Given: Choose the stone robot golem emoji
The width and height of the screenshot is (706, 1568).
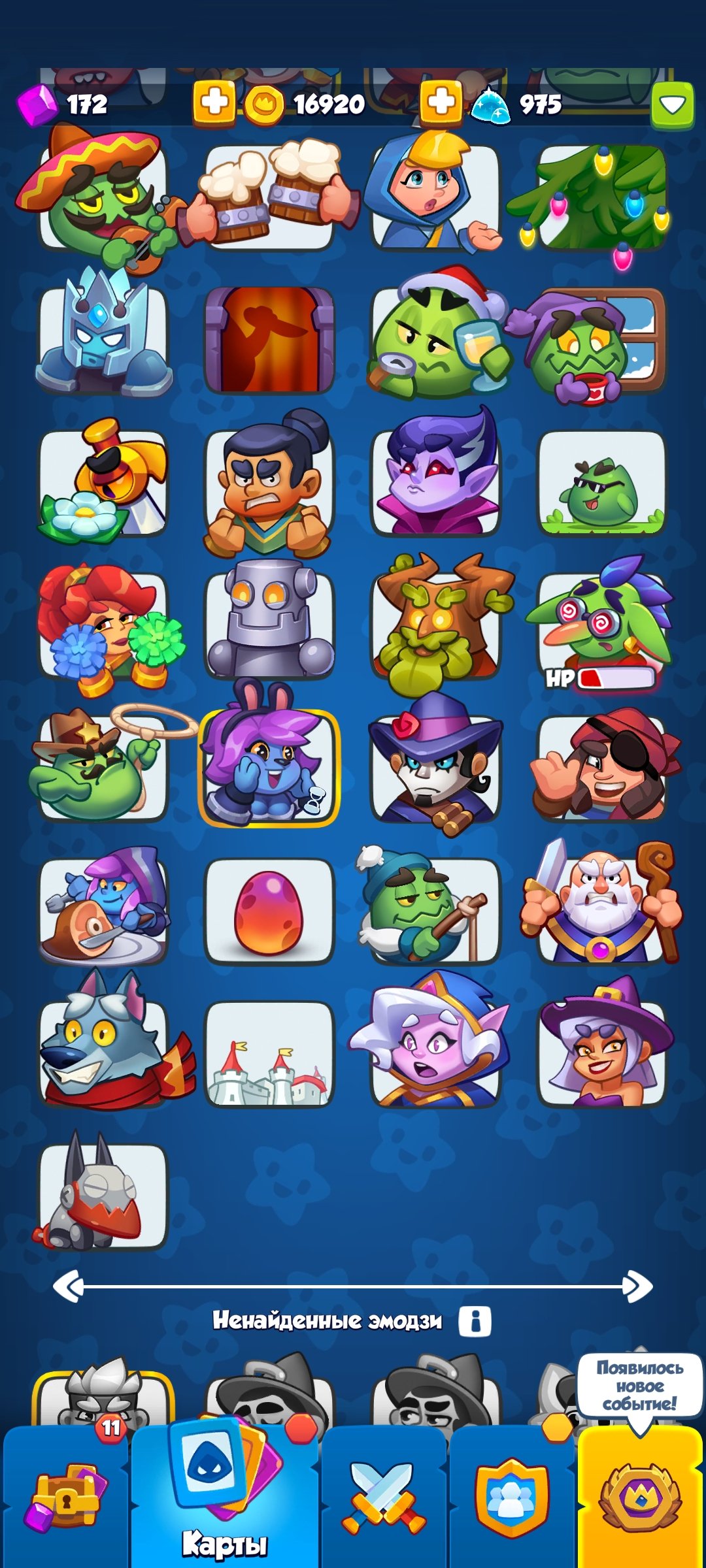Looking at the screenshot, I should tap(269, 619).
